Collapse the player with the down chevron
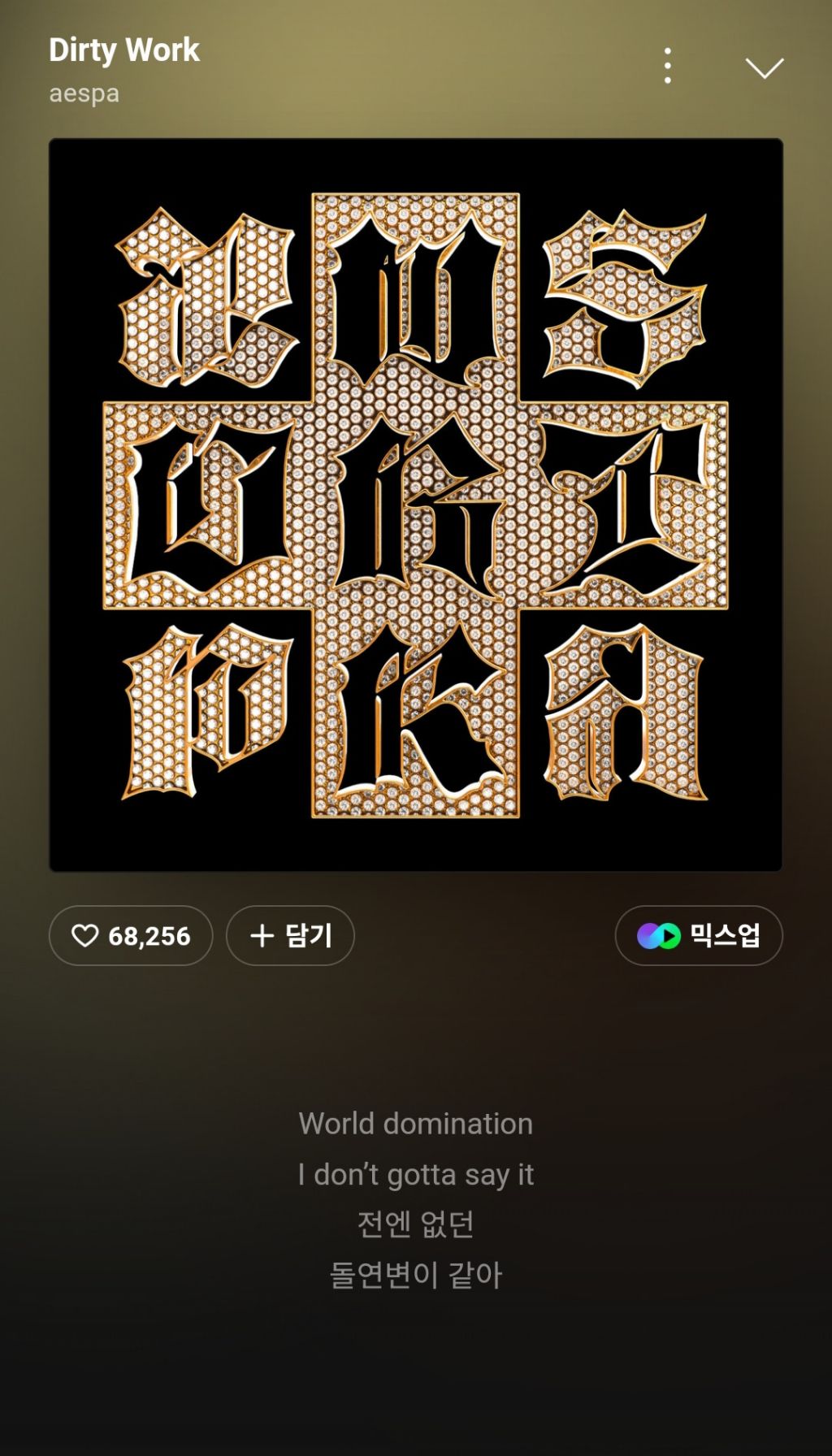The height and width of the screenshot is (1456, 832). click(x=764, y=67)
